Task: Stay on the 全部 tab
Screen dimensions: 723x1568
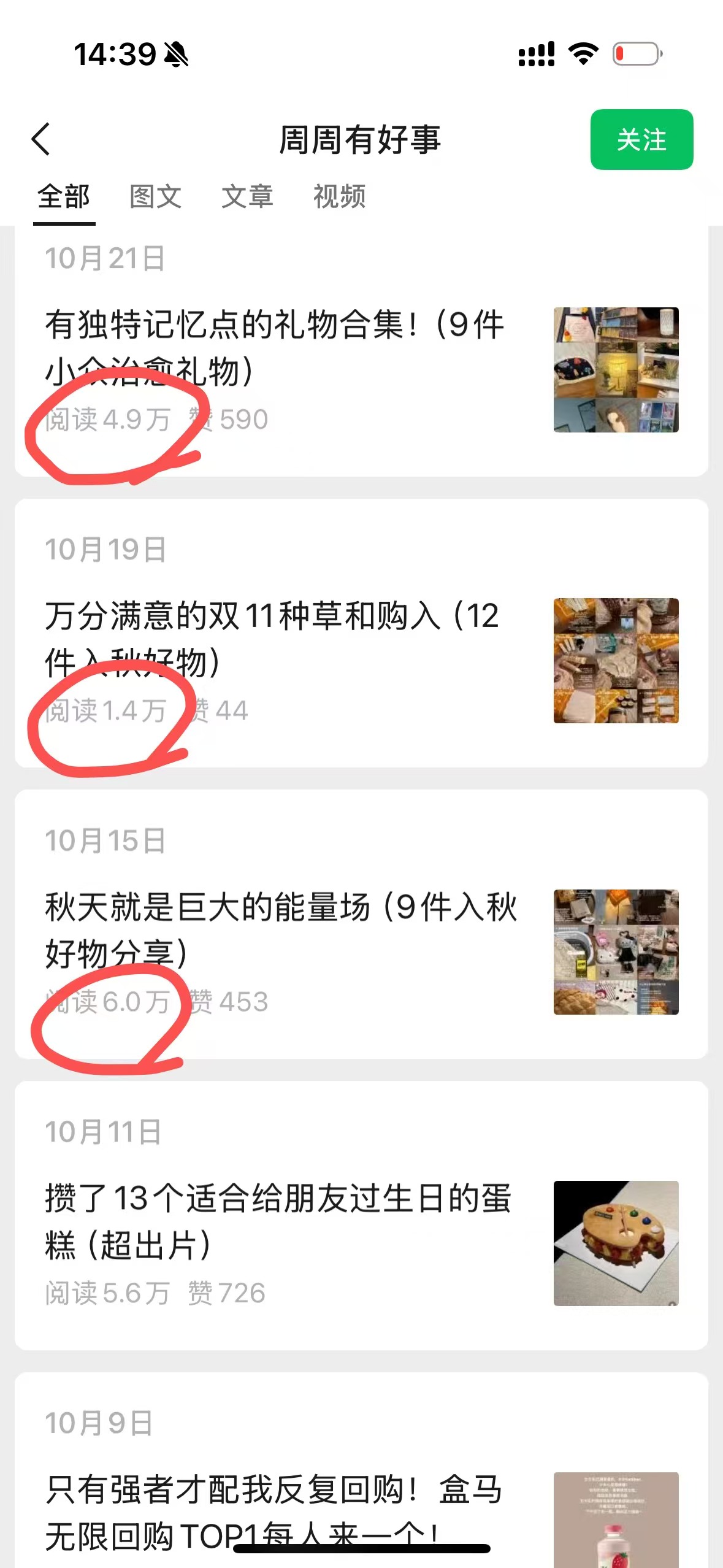Action: [x=64, y=196]
